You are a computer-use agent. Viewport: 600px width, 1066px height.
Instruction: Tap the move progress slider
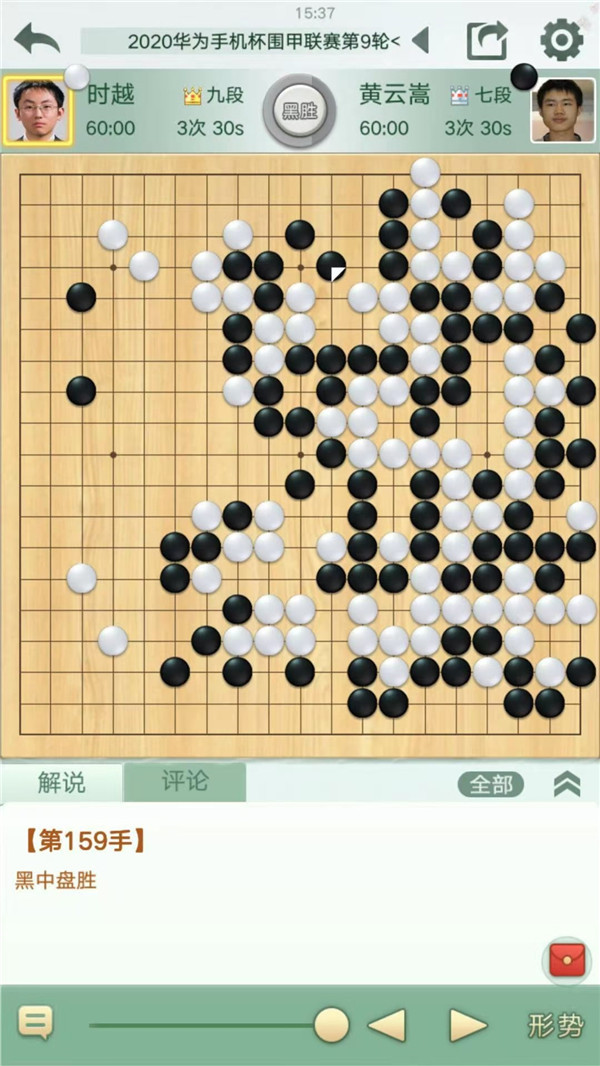tap(210, 1025)
